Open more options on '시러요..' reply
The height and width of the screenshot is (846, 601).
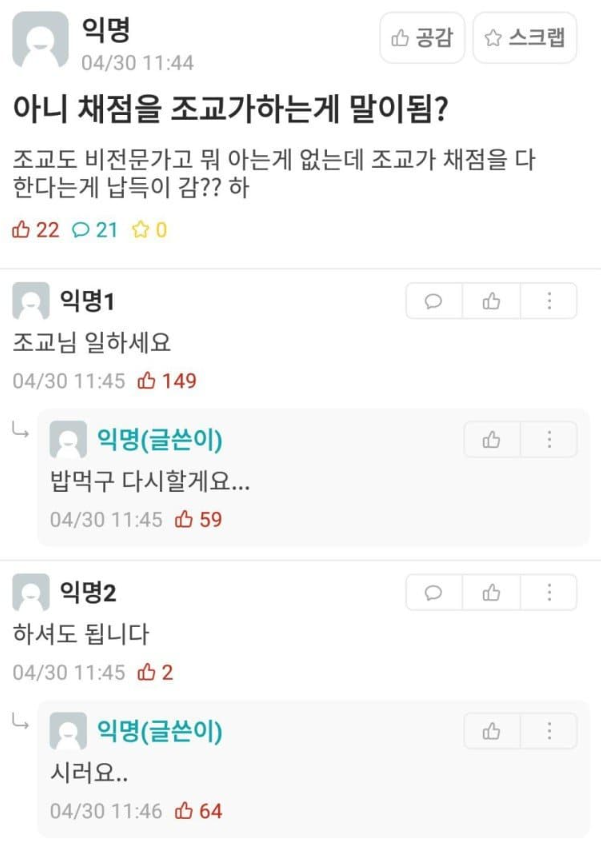[x=549, y=731]
